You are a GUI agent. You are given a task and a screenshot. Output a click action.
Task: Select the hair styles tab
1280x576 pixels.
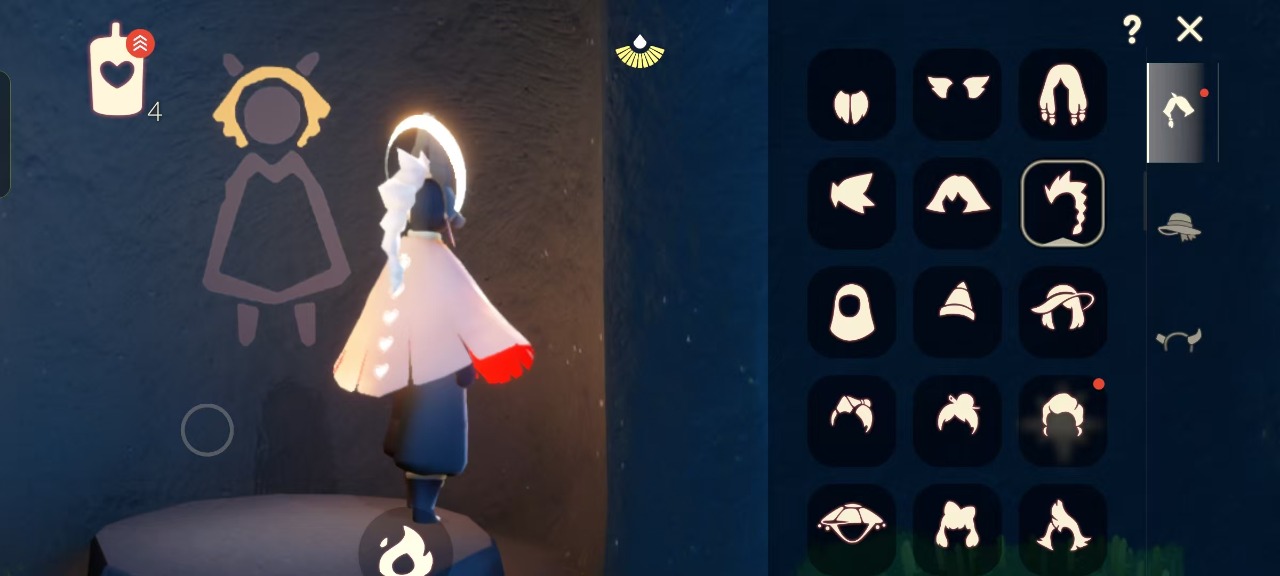pyautogui.click(x=1181, y=112)
